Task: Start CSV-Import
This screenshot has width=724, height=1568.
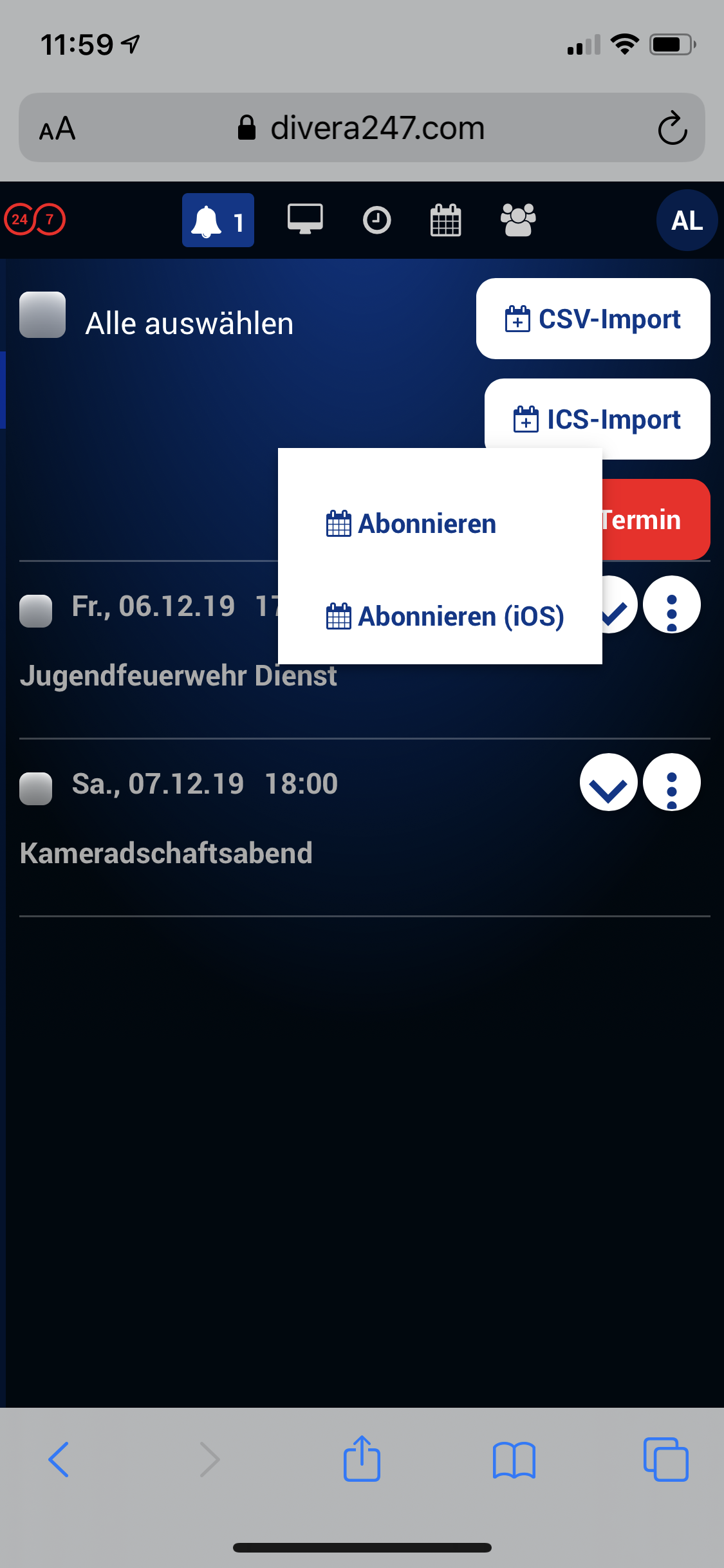Action: coord(593,319)
